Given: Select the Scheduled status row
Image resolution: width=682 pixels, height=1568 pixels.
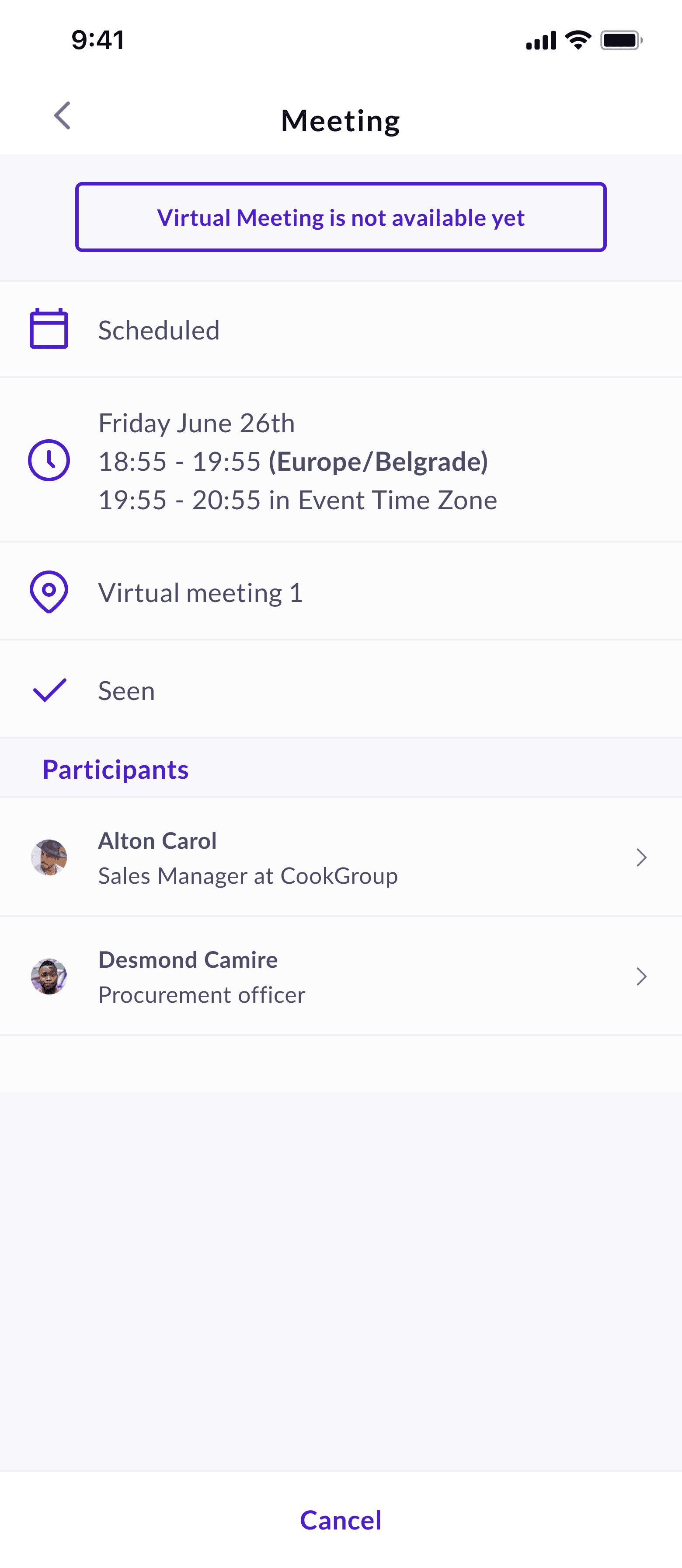Looking at the screenshot, I should click(x=341, y=329).
